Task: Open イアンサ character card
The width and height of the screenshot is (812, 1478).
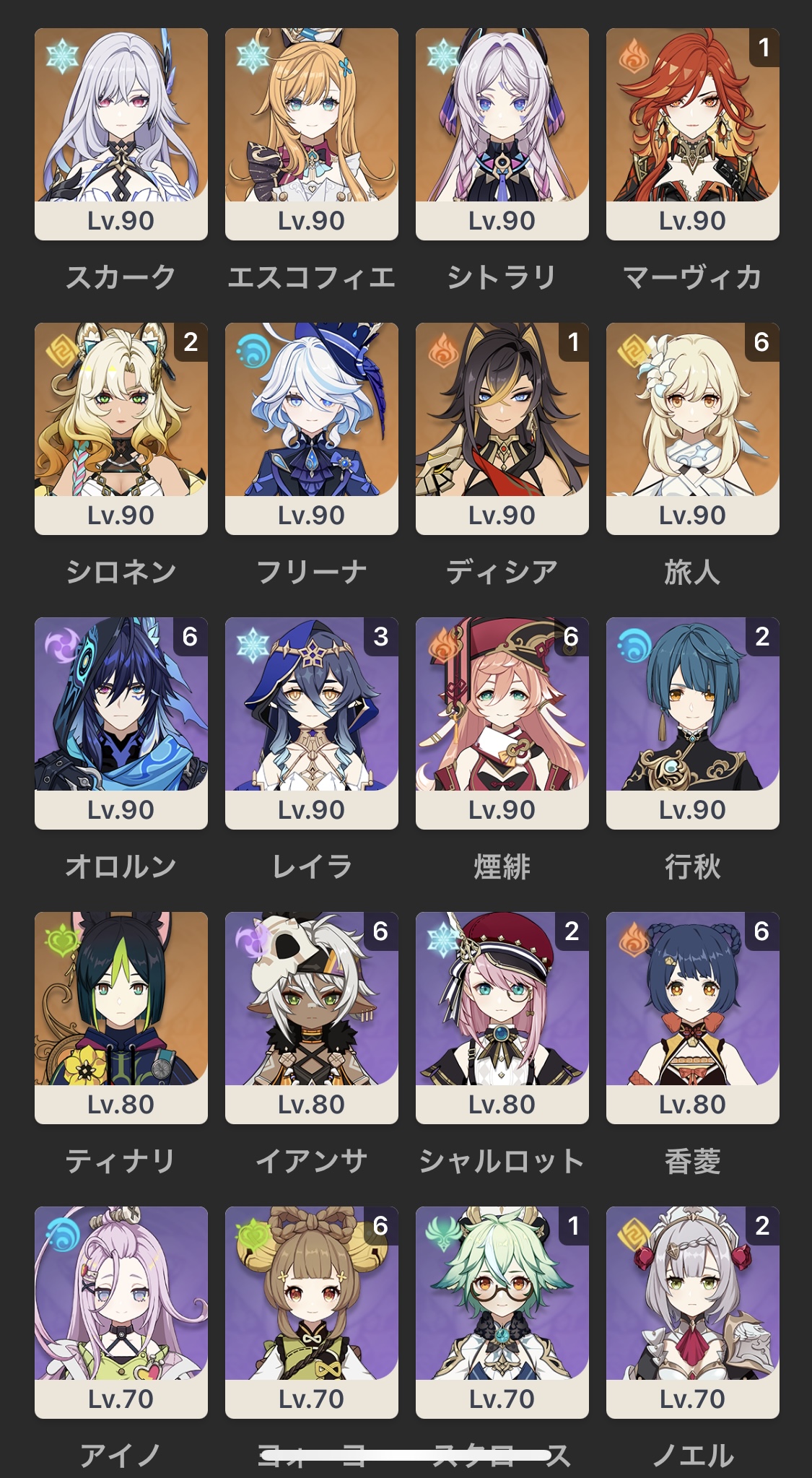Action: pyautogui.click(x=311, y=1017)
